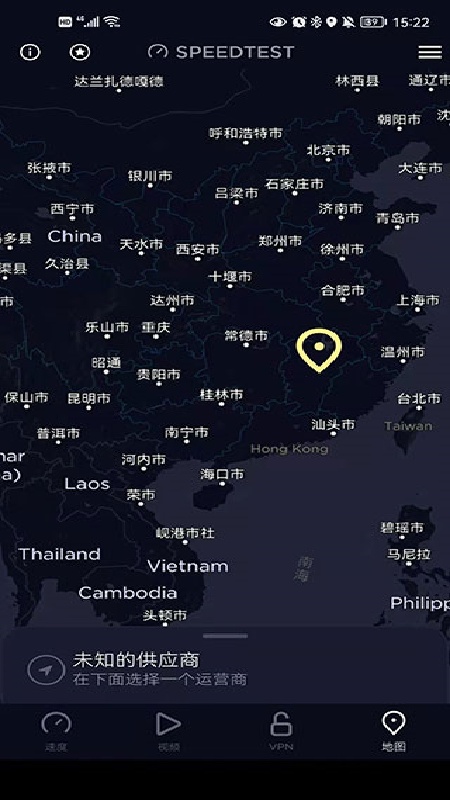Screen dimensions: 450x800
Task: Tap the star rating icon
Action: (x=80, y=52)
